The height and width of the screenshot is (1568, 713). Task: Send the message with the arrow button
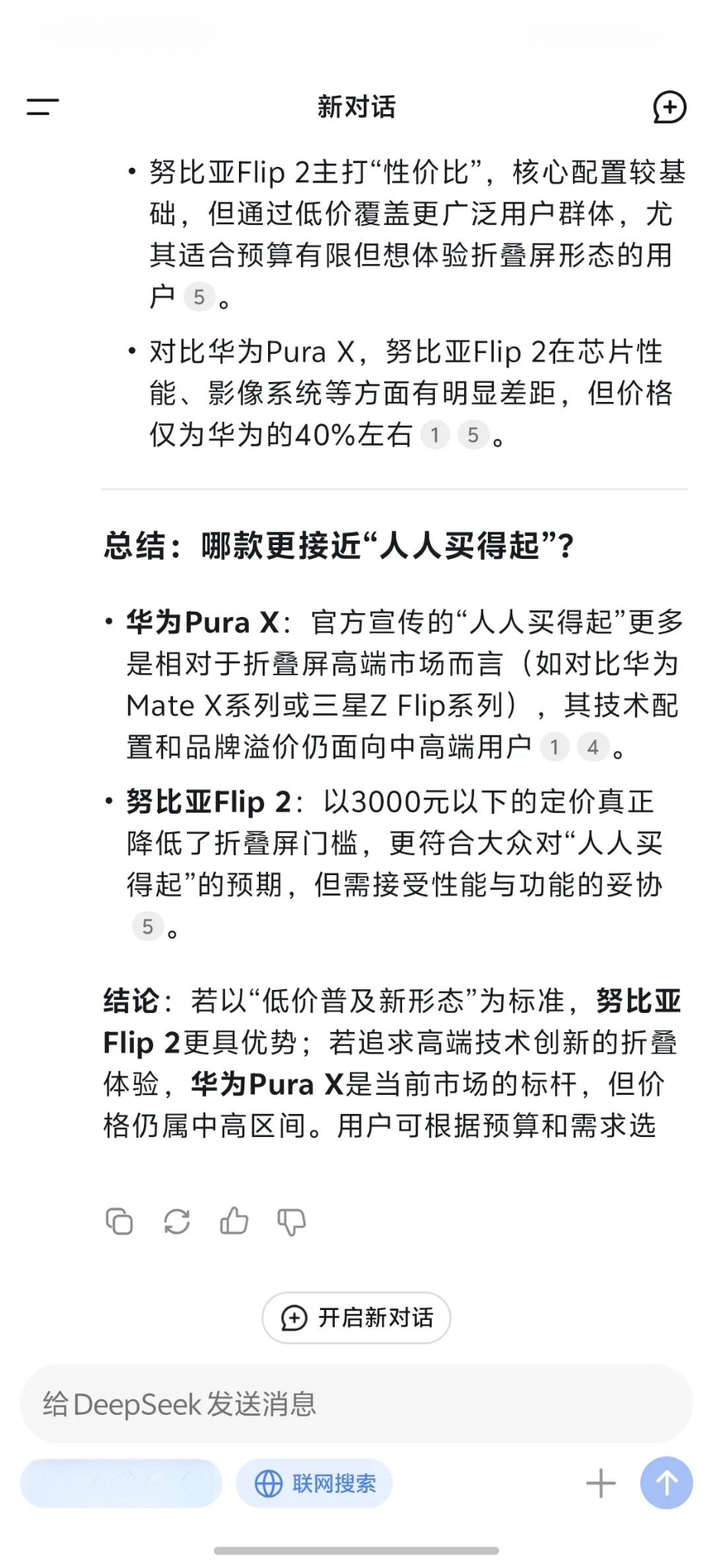[666, 1483]
